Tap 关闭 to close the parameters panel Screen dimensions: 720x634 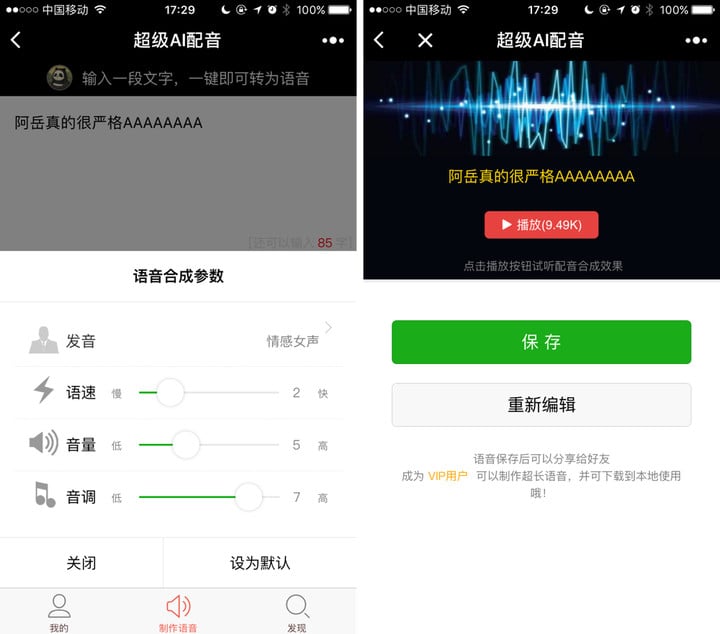coord(81,563)
